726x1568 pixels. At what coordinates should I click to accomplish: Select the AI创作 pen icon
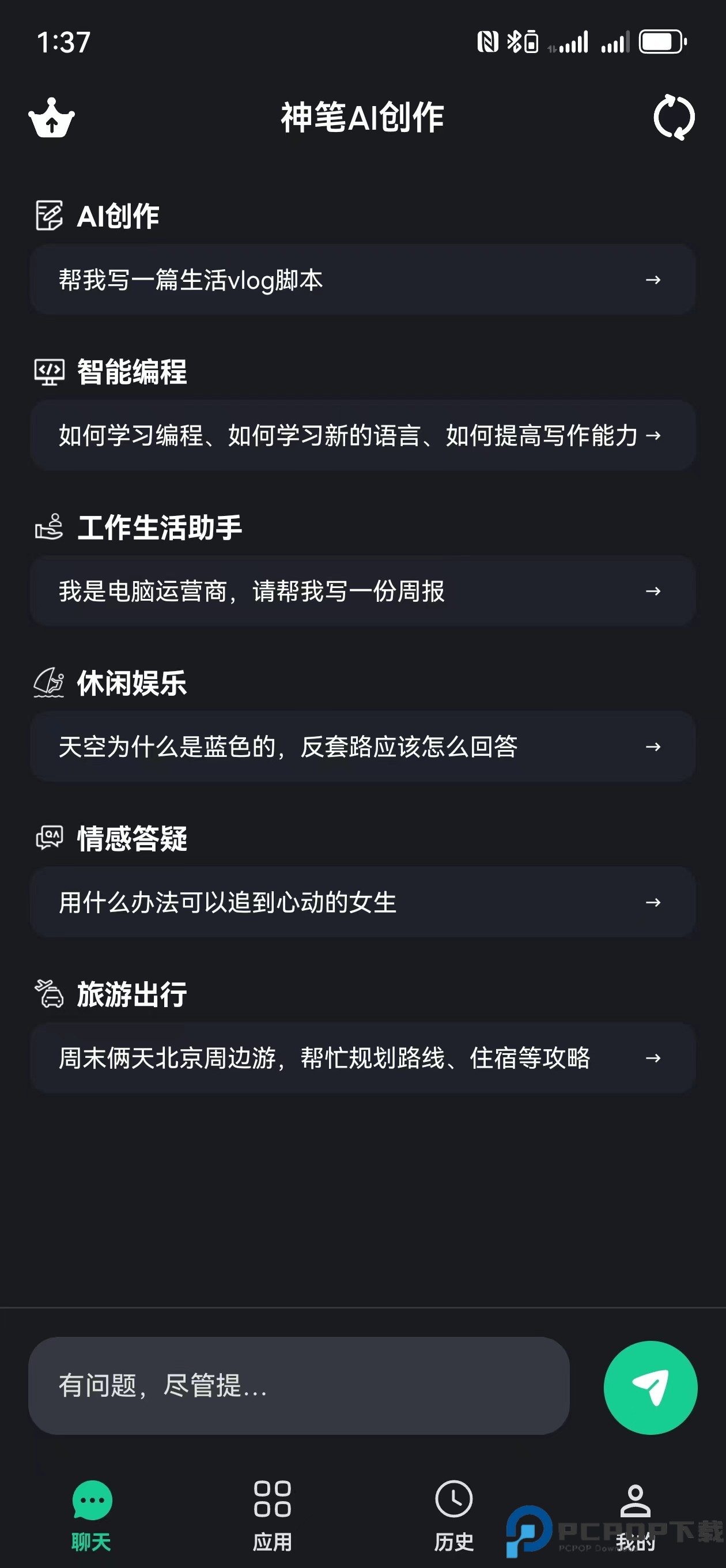[50, 215]
